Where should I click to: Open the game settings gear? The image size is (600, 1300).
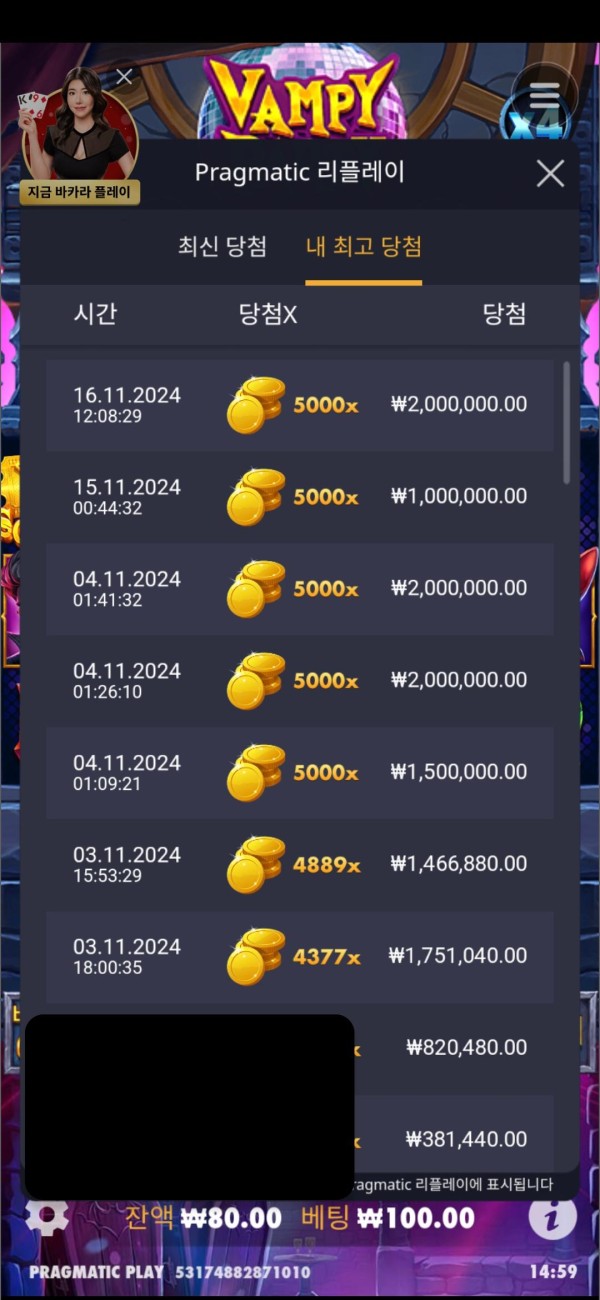point(46,1217)
